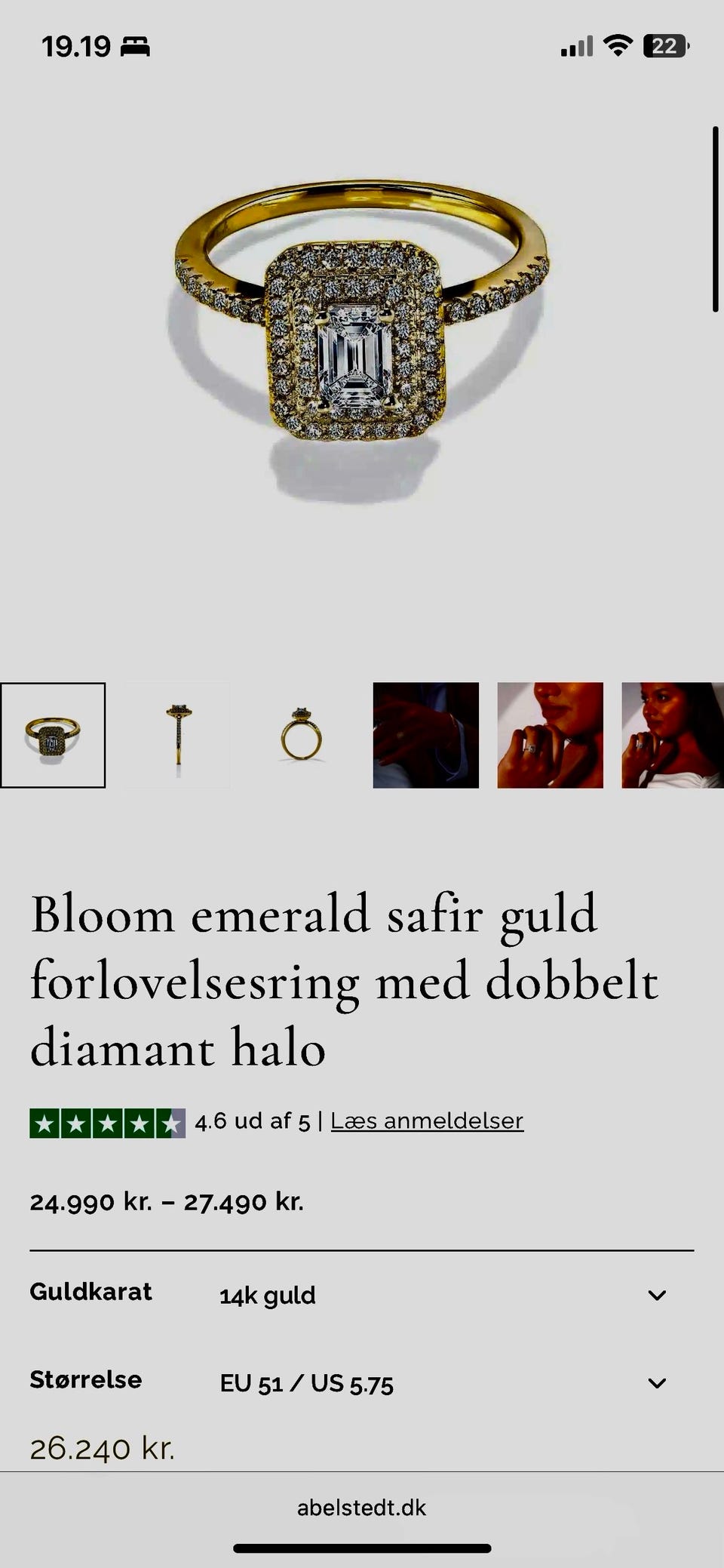This screenshot has width=724, height=1568.
Task: Tap the abelstedt.dk address bar
Action: coord(362,1508)
